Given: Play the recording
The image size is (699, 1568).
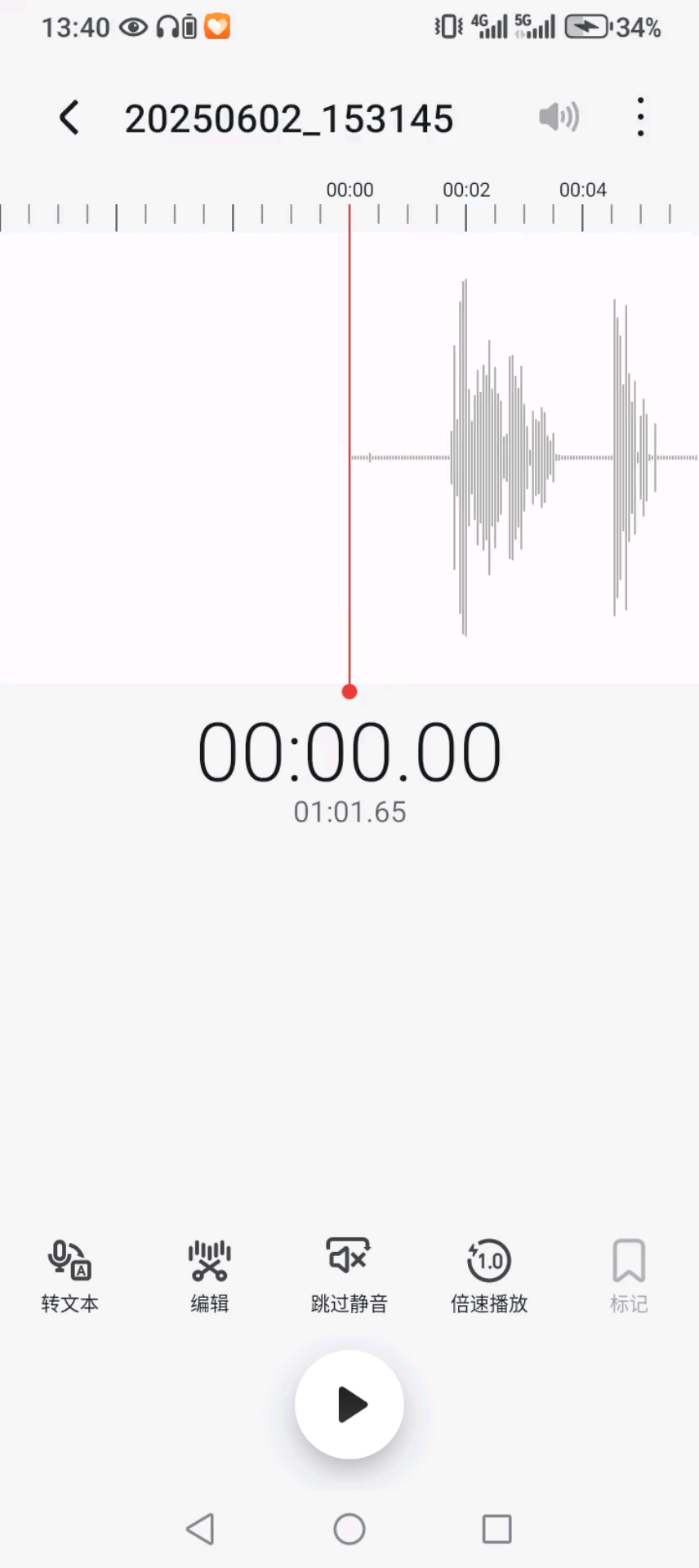Looking at the screenshot, I should point(349,1405).
